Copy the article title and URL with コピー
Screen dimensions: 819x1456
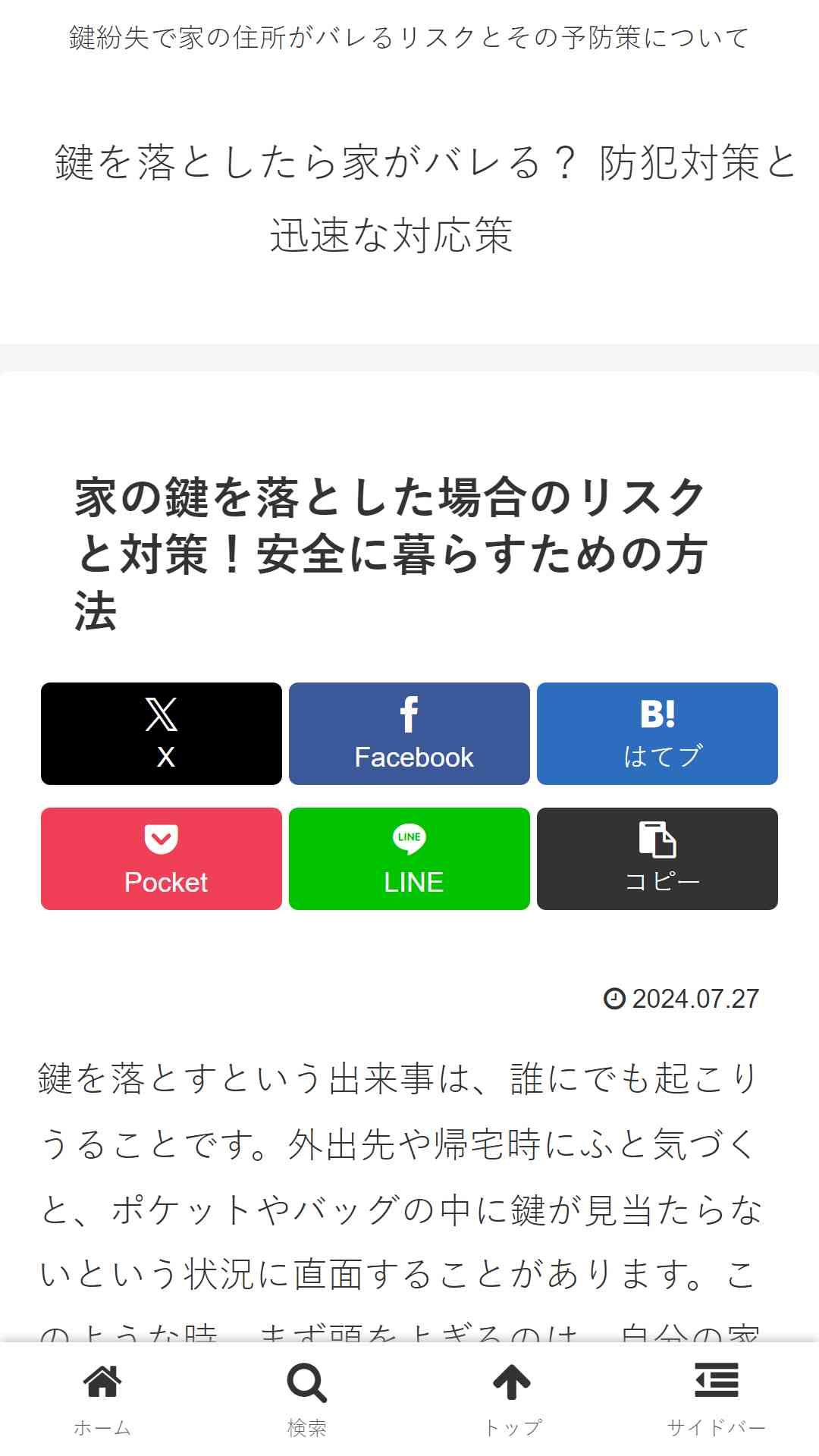(x=657, y=858)
